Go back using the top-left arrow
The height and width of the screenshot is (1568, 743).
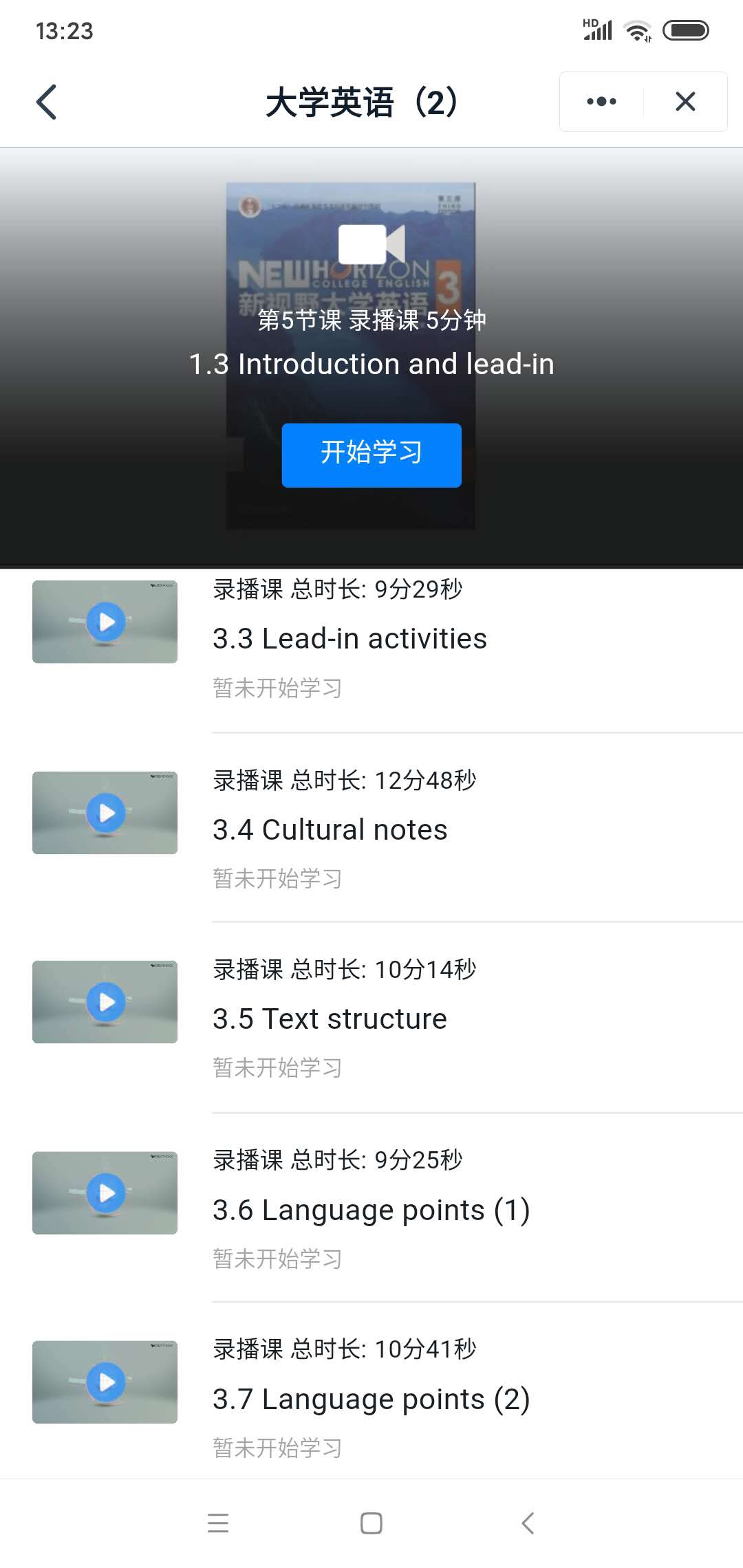[46, 102]
